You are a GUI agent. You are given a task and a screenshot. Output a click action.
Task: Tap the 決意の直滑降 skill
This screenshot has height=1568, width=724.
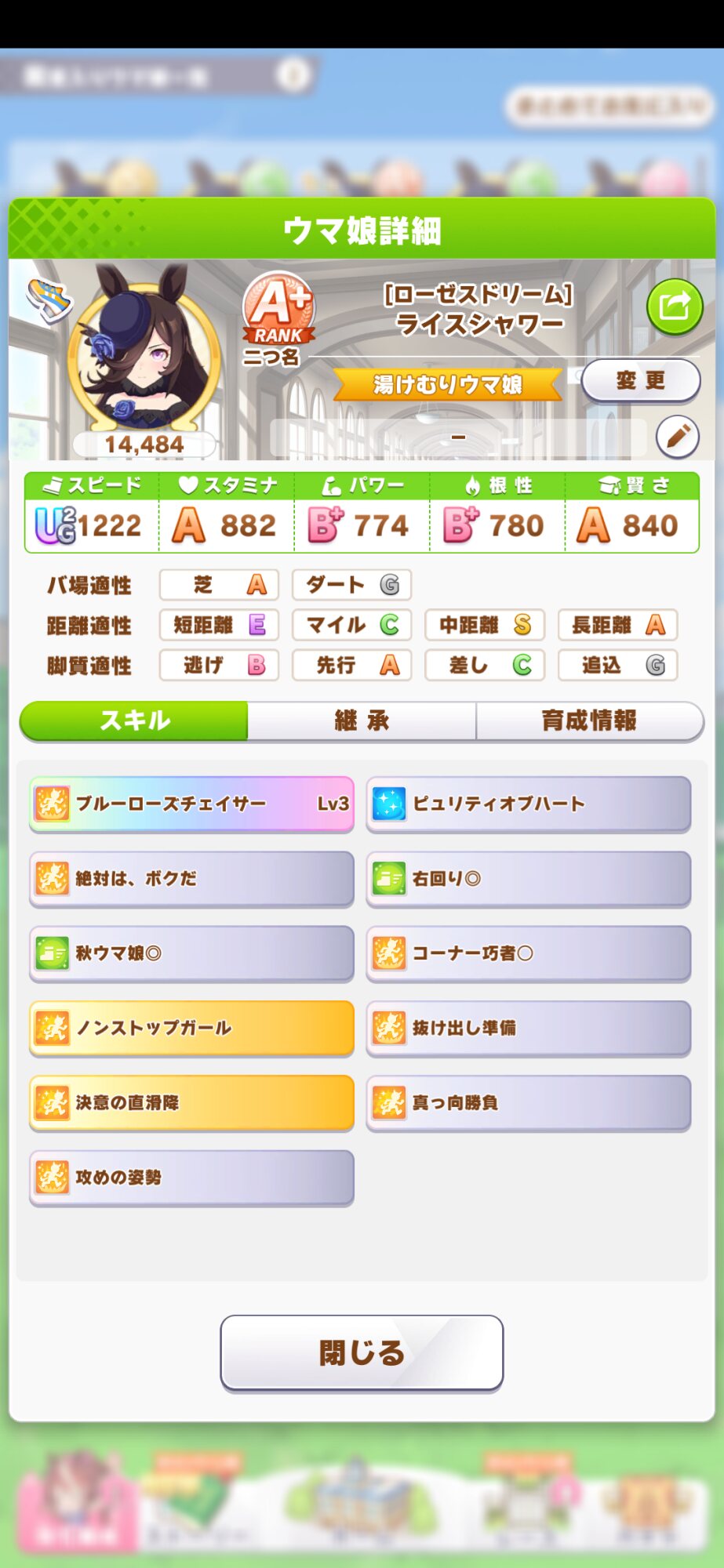click(191, 1102)
